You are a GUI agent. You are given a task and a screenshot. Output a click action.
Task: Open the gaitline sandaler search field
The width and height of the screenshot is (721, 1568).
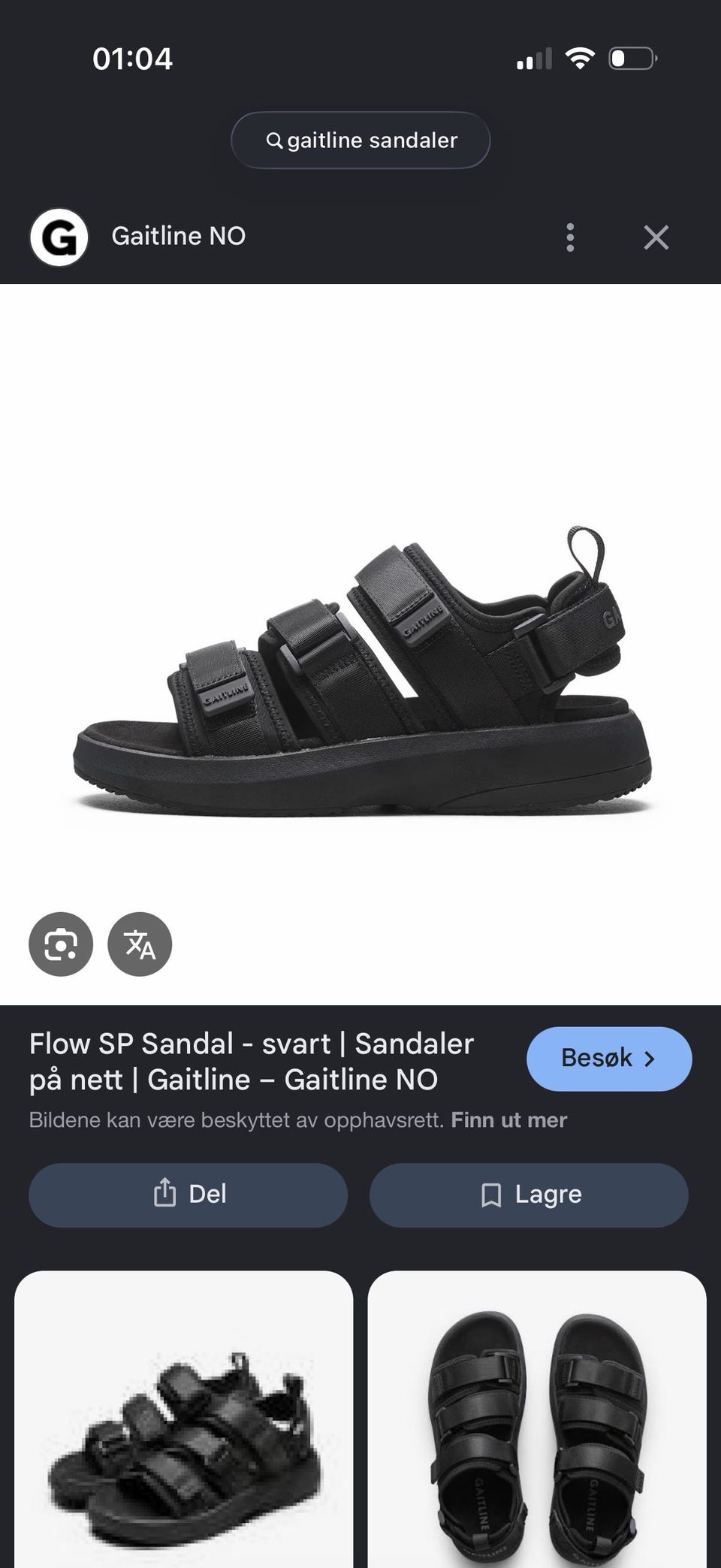pyautogui.click(x=360, y=140)
